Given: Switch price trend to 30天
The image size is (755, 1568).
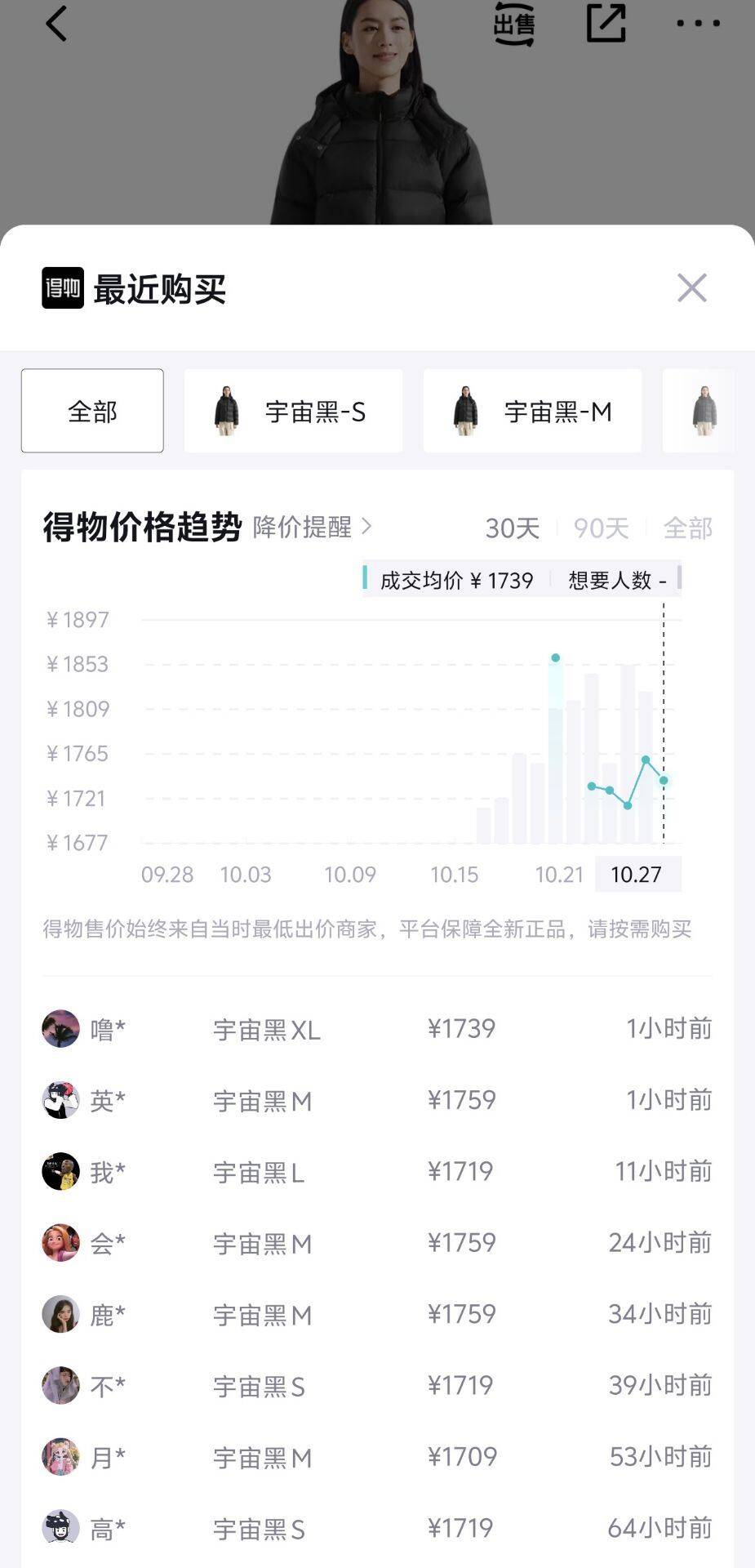Looking at the screenshot, I should pyautogui.click(x=513, y=528).
